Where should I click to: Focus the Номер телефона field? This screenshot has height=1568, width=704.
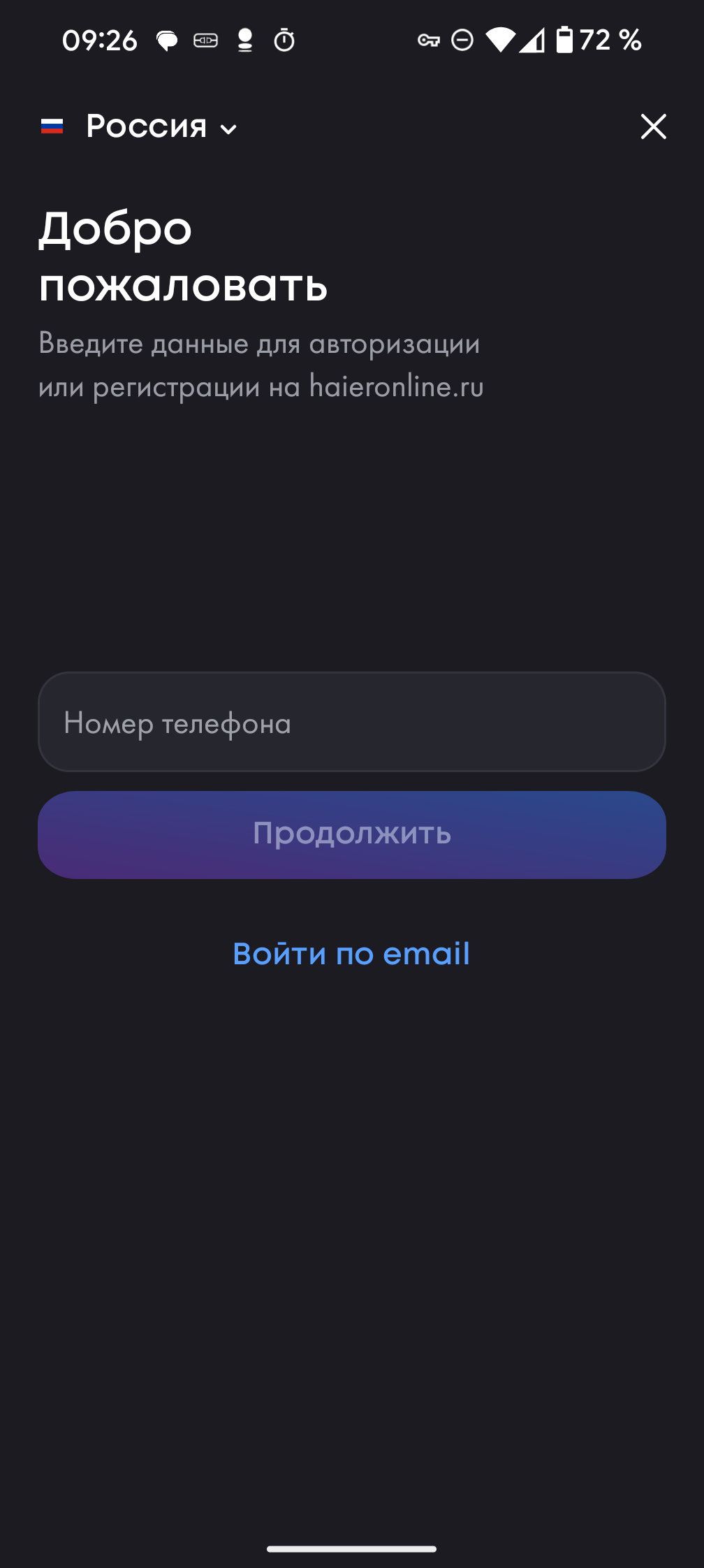[351, 723]
